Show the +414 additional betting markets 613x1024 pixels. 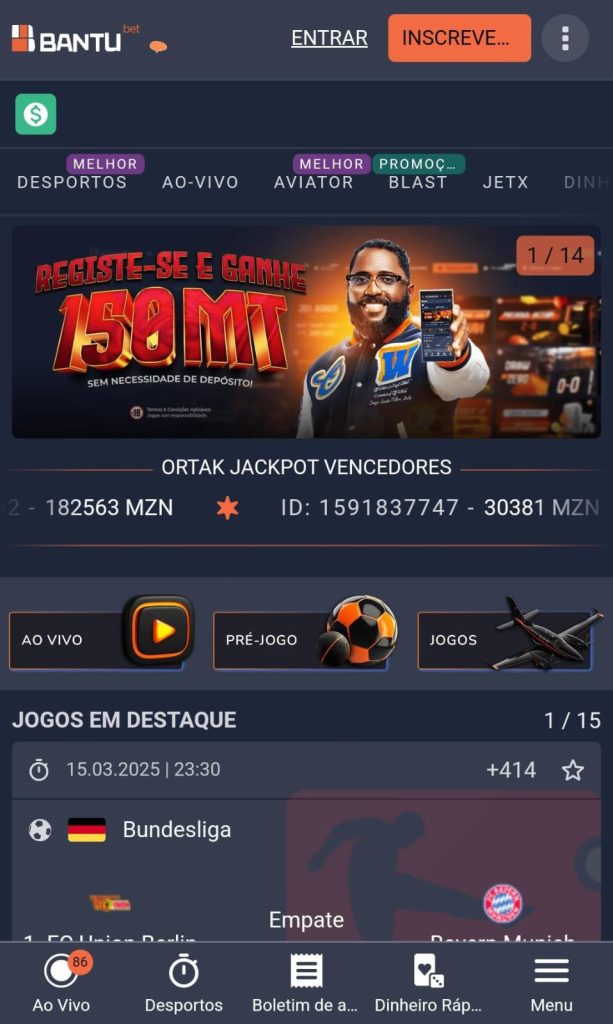click(x=511, y=770)
